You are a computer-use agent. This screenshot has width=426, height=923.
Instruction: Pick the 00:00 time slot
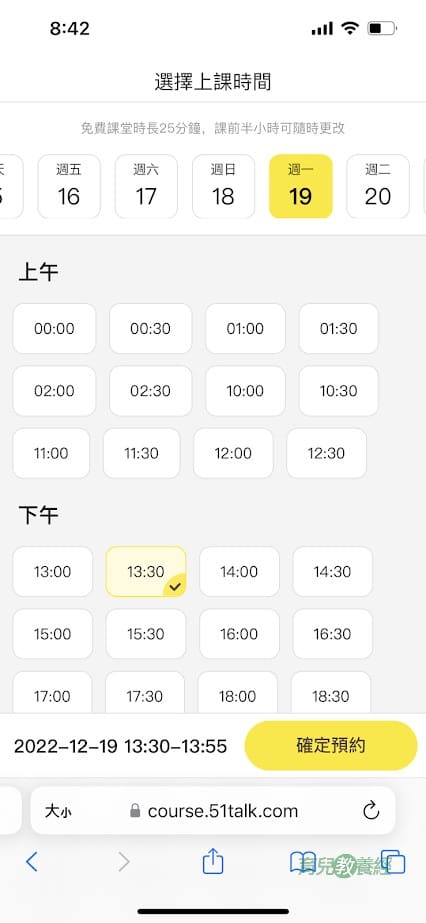coord(54,328)
